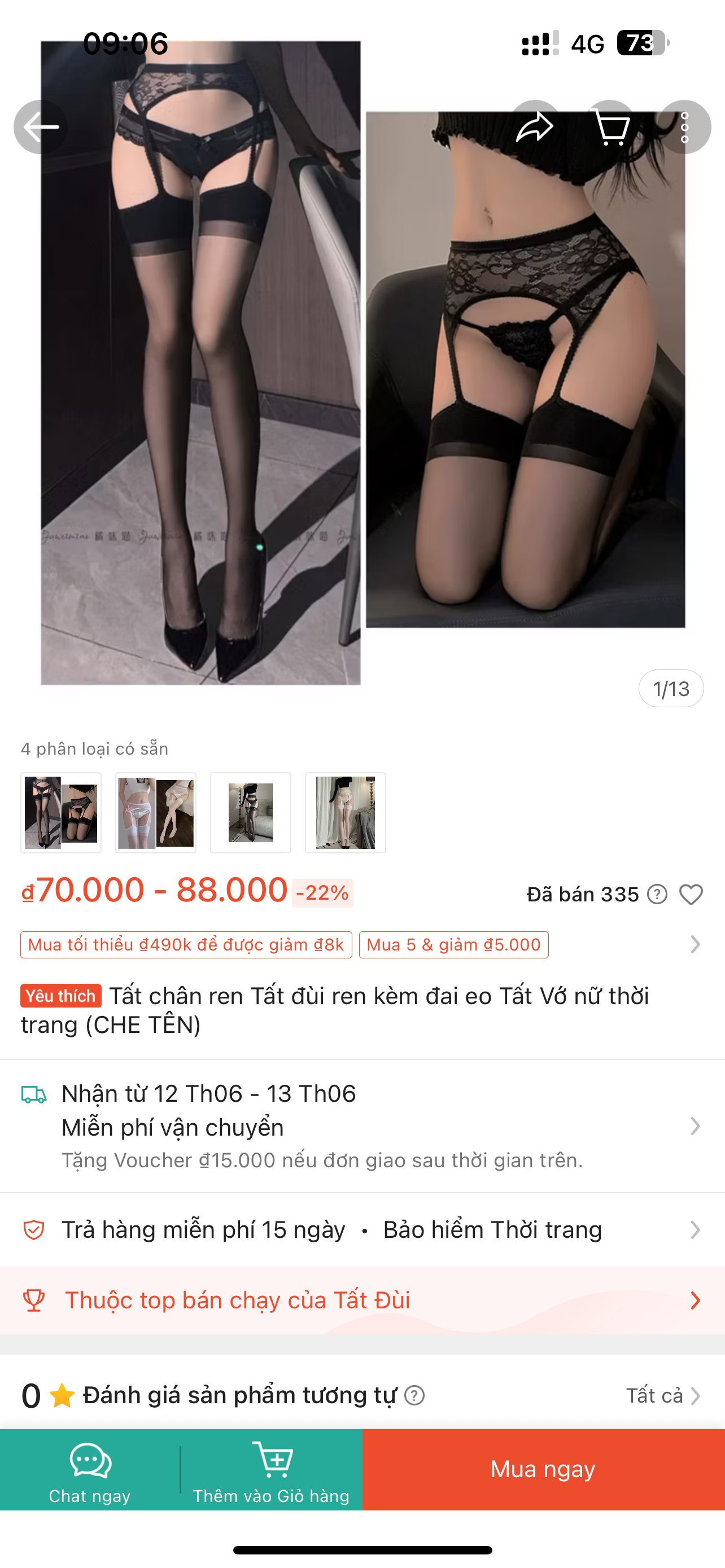The image size is (725, 1568).
Task: Select the third variant thumbnail
Action: [x=251, y=813]
